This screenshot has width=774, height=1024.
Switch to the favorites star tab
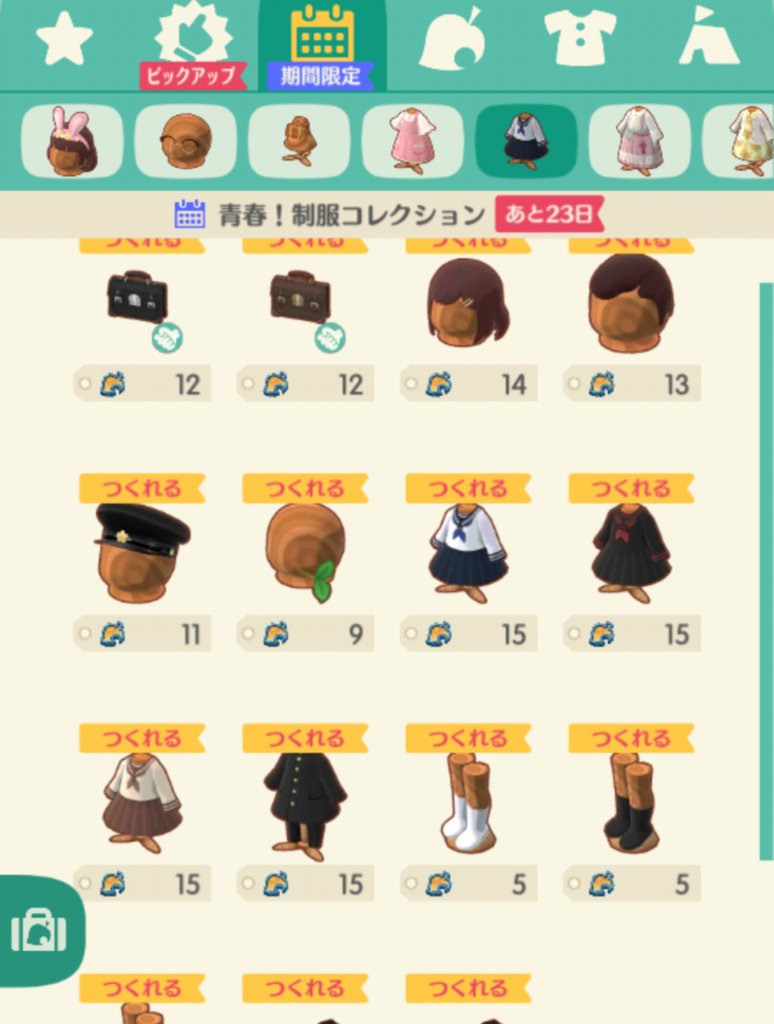(x=64, y=40)
